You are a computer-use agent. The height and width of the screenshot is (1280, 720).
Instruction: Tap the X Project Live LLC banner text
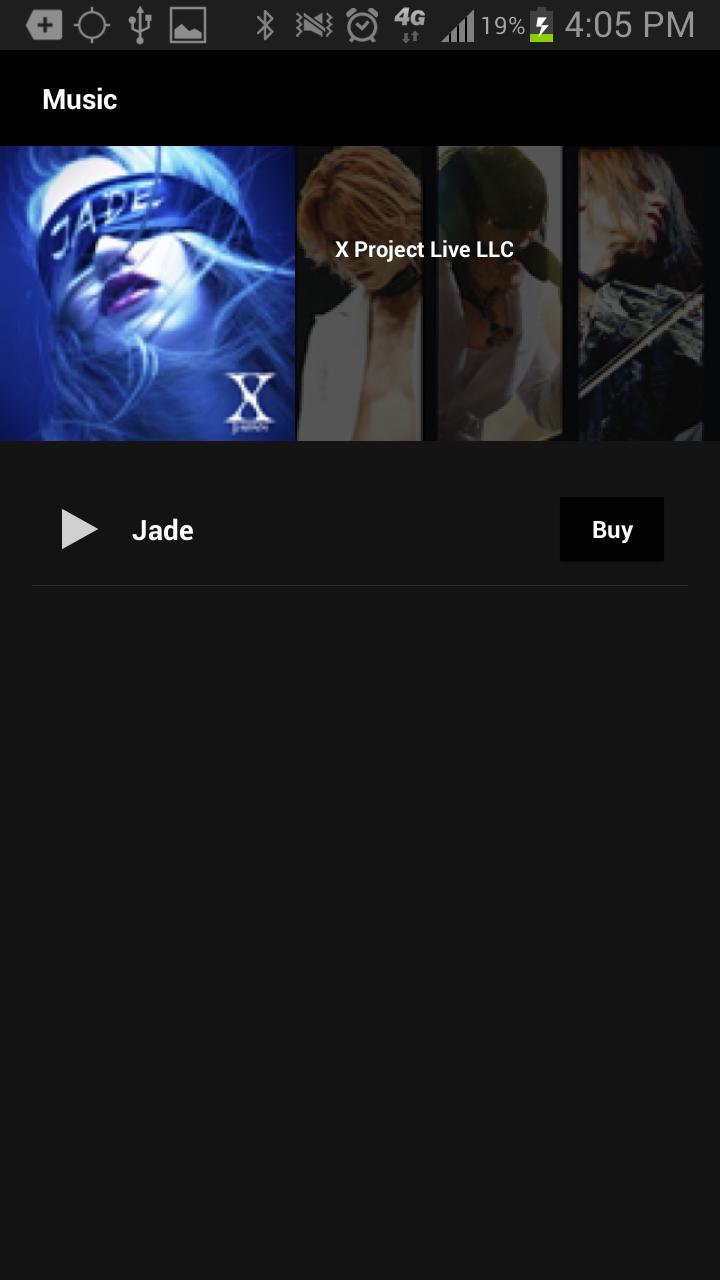pos(424,249)
